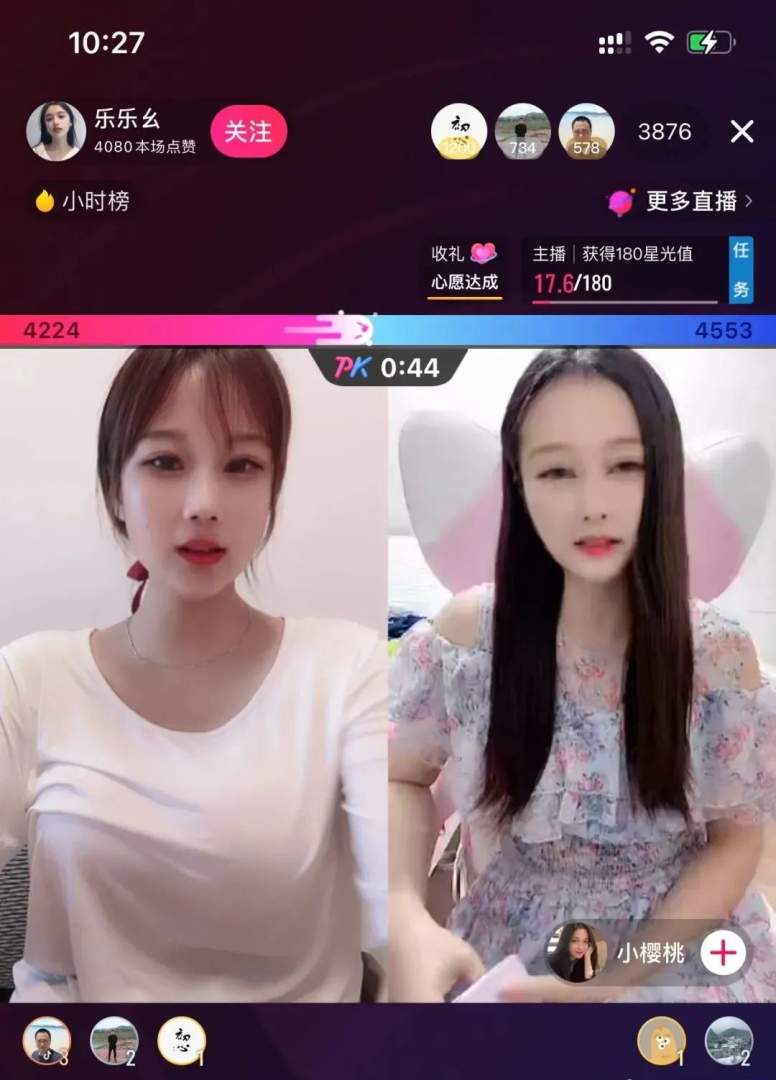Open the 3876 viewer list
The image size is (776, 1080).
tap(664, 132)
